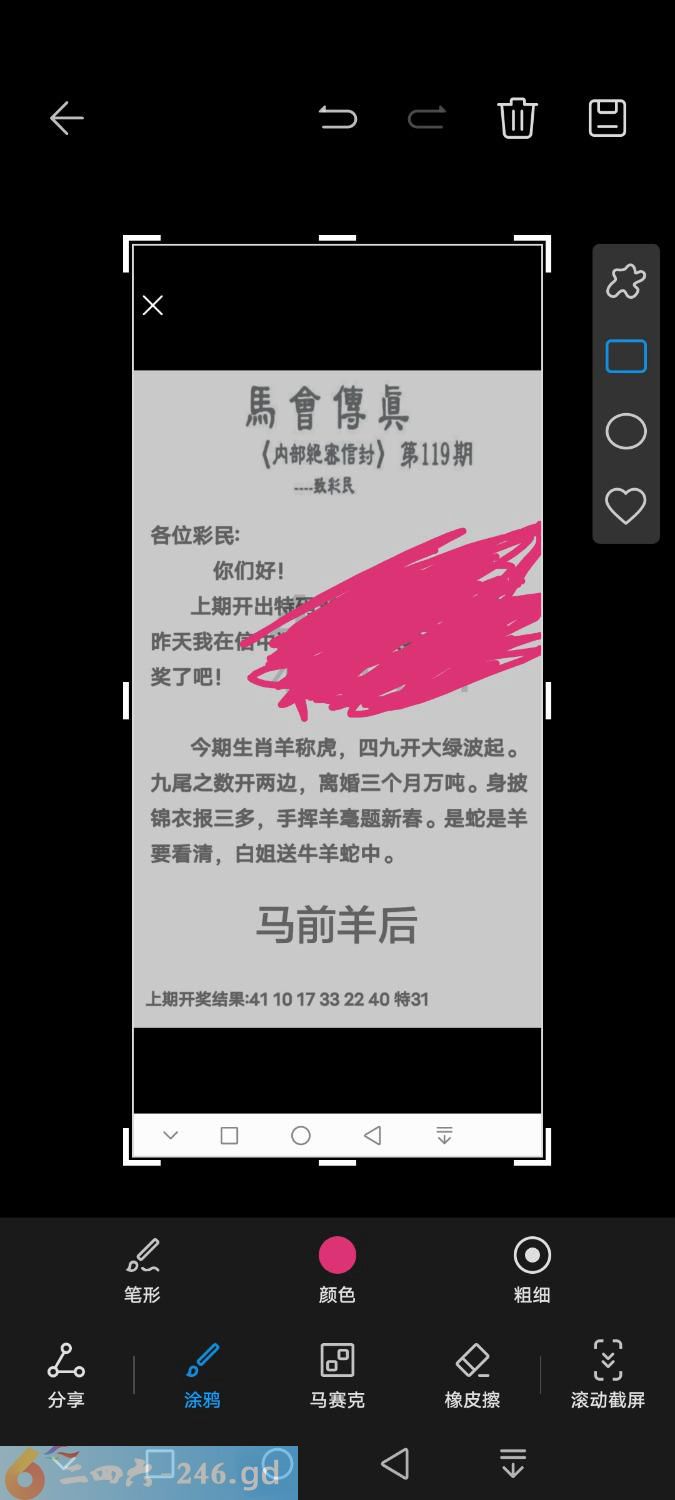Pull down the notification panel via nav icon
This screenshot has width=675, height=1500.
513,1464
